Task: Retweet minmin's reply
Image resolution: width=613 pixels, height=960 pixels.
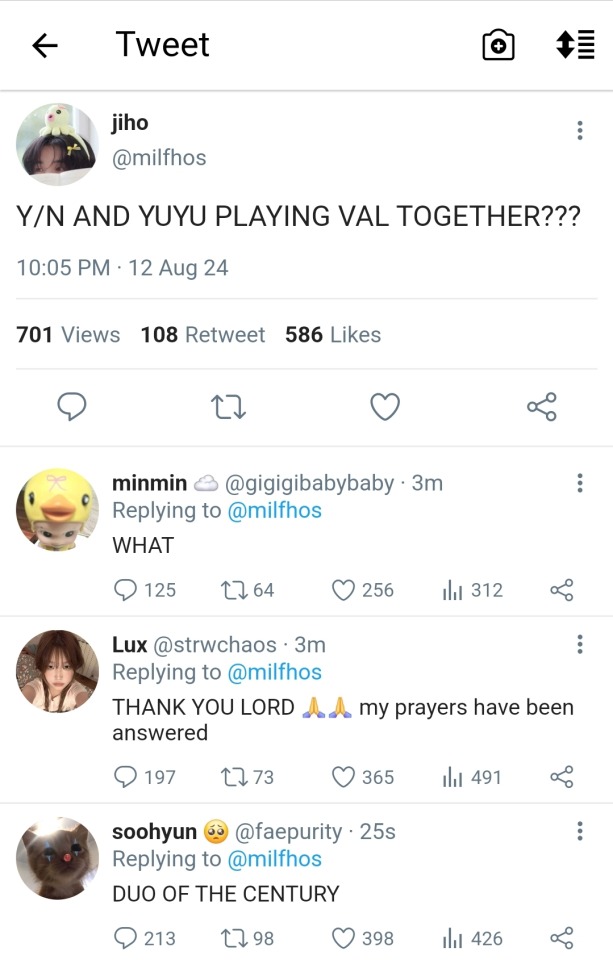Action: 231,590
